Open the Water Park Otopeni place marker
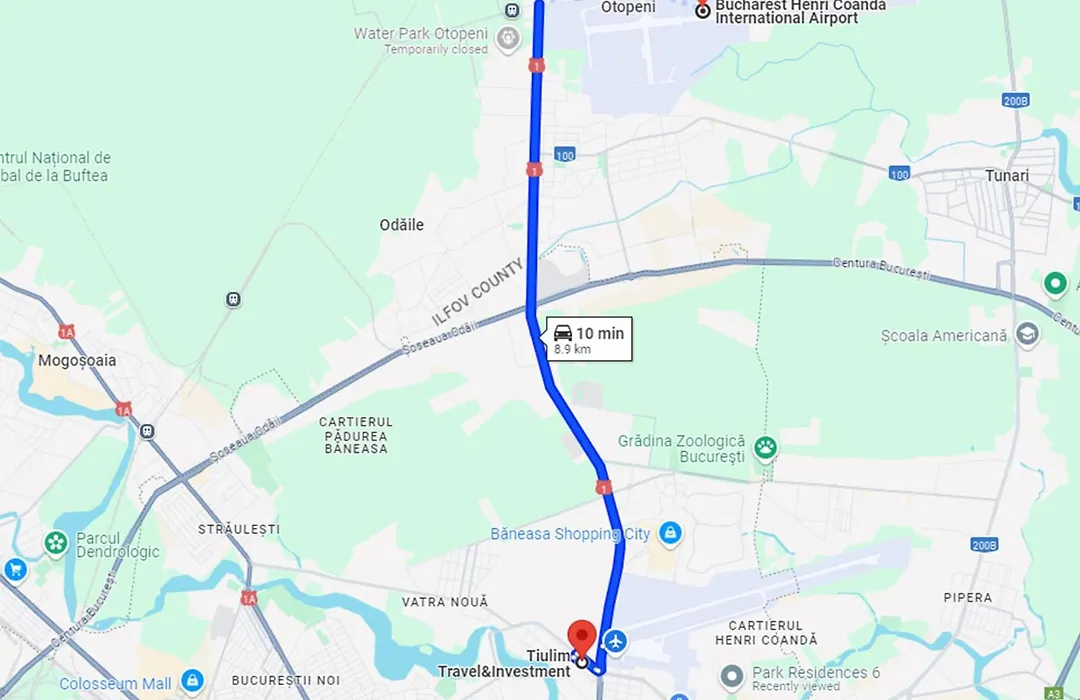 pyautogui.click(x=509, y=39)
